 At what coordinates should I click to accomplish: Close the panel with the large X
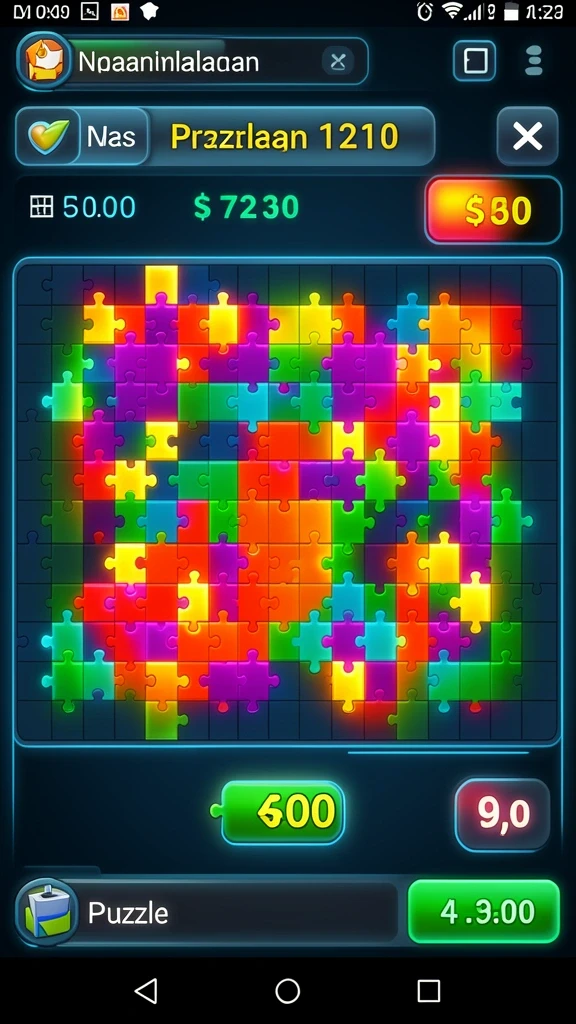click(x=528, y=136)
